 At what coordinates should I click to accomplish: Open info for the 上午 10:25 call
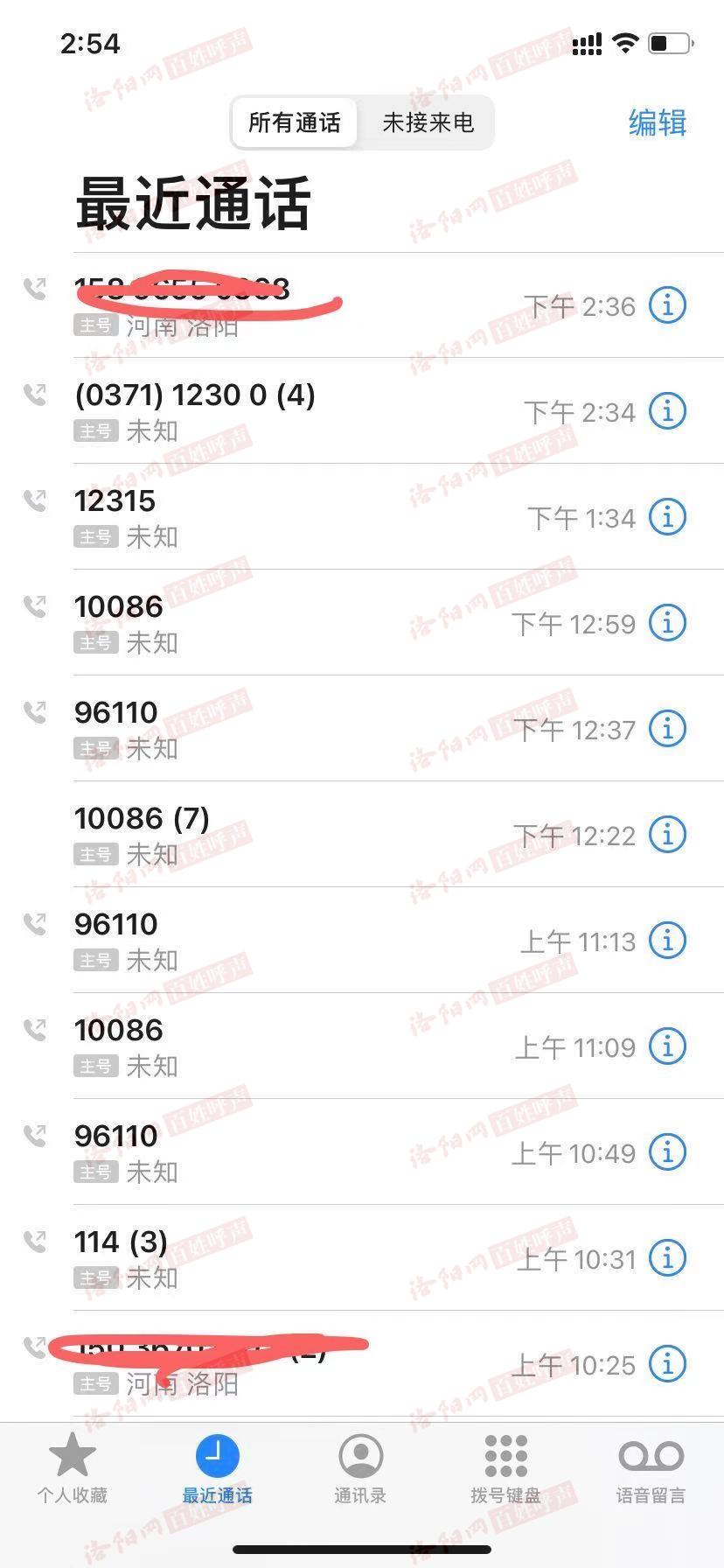667,1363
